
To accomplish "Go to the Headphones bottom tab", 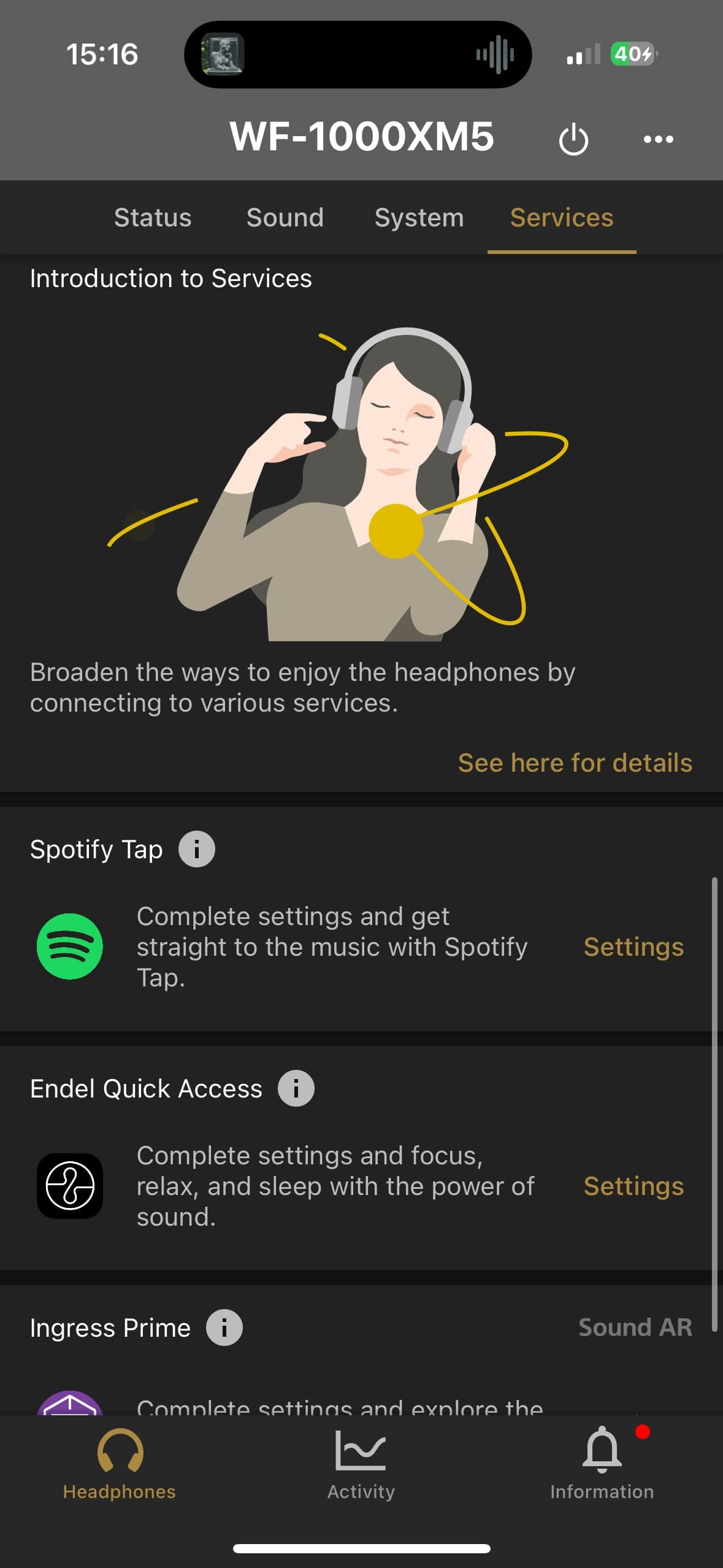I will pyautogui.click(x=120, y=1464).
